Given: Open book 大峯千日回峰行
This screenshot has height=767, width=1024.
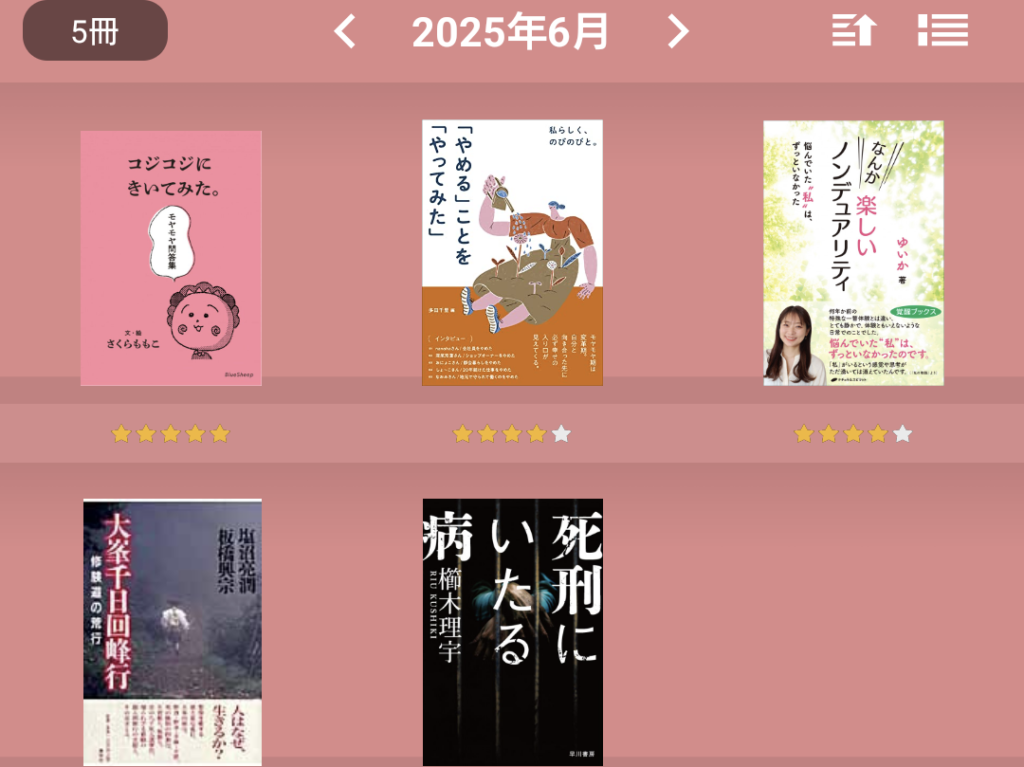Looking at the screenshot, I should (x=172, y=632).
